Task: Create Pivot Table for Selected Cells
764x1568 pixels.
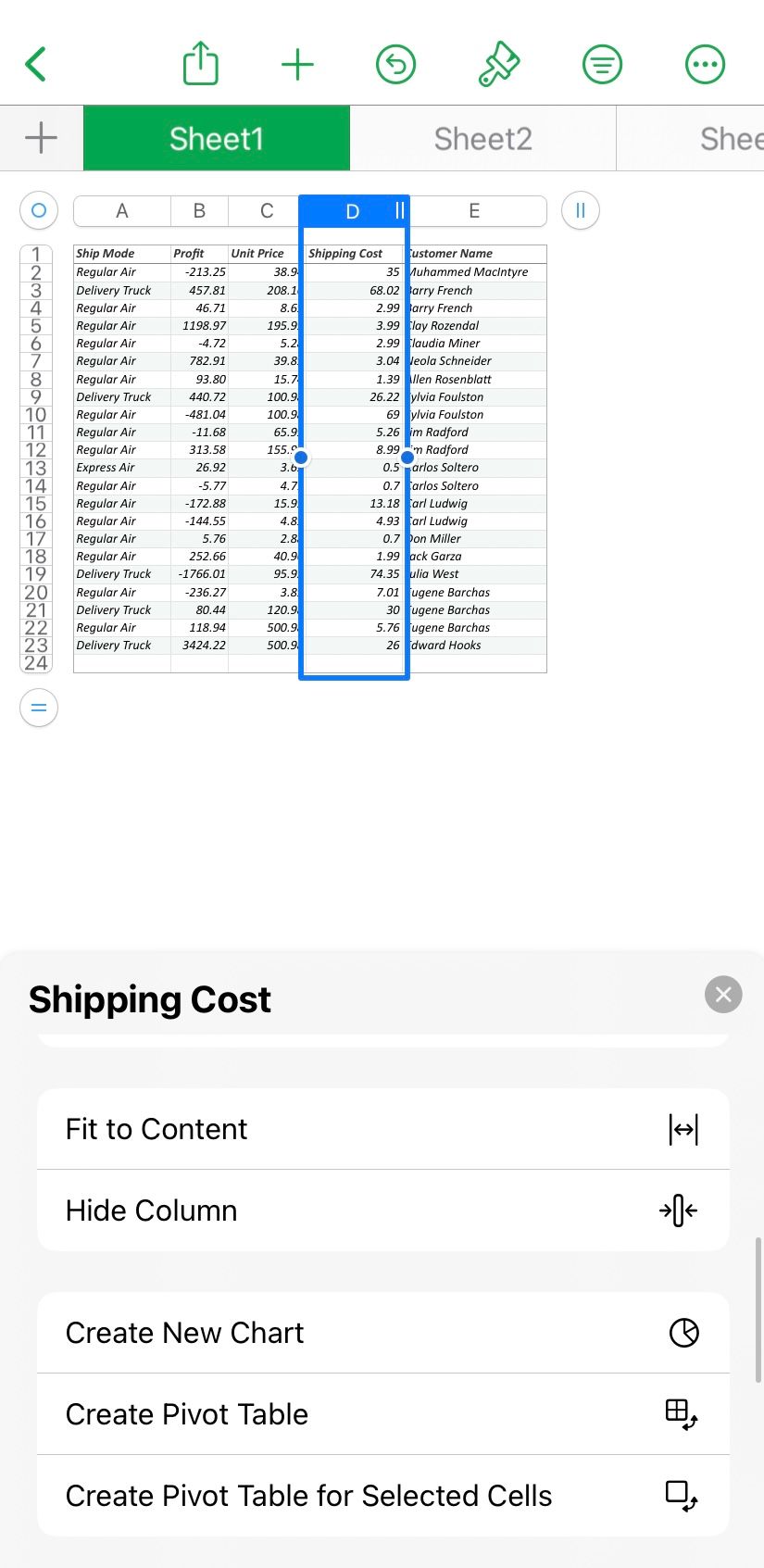Action: click(x=382, y=1496)
